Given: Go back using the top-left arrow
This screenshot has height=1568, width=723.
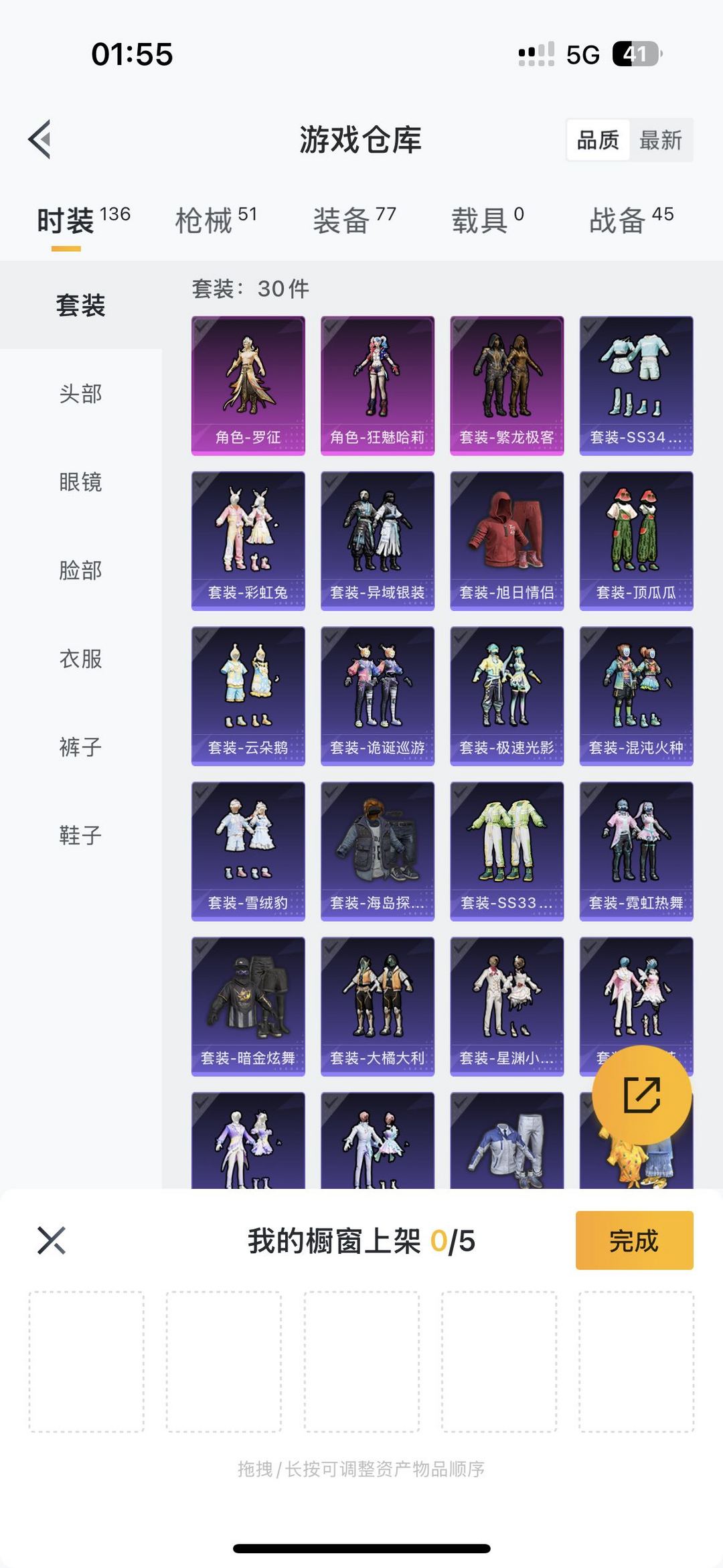Looking at the screenshot, I should tap(39, 140).
